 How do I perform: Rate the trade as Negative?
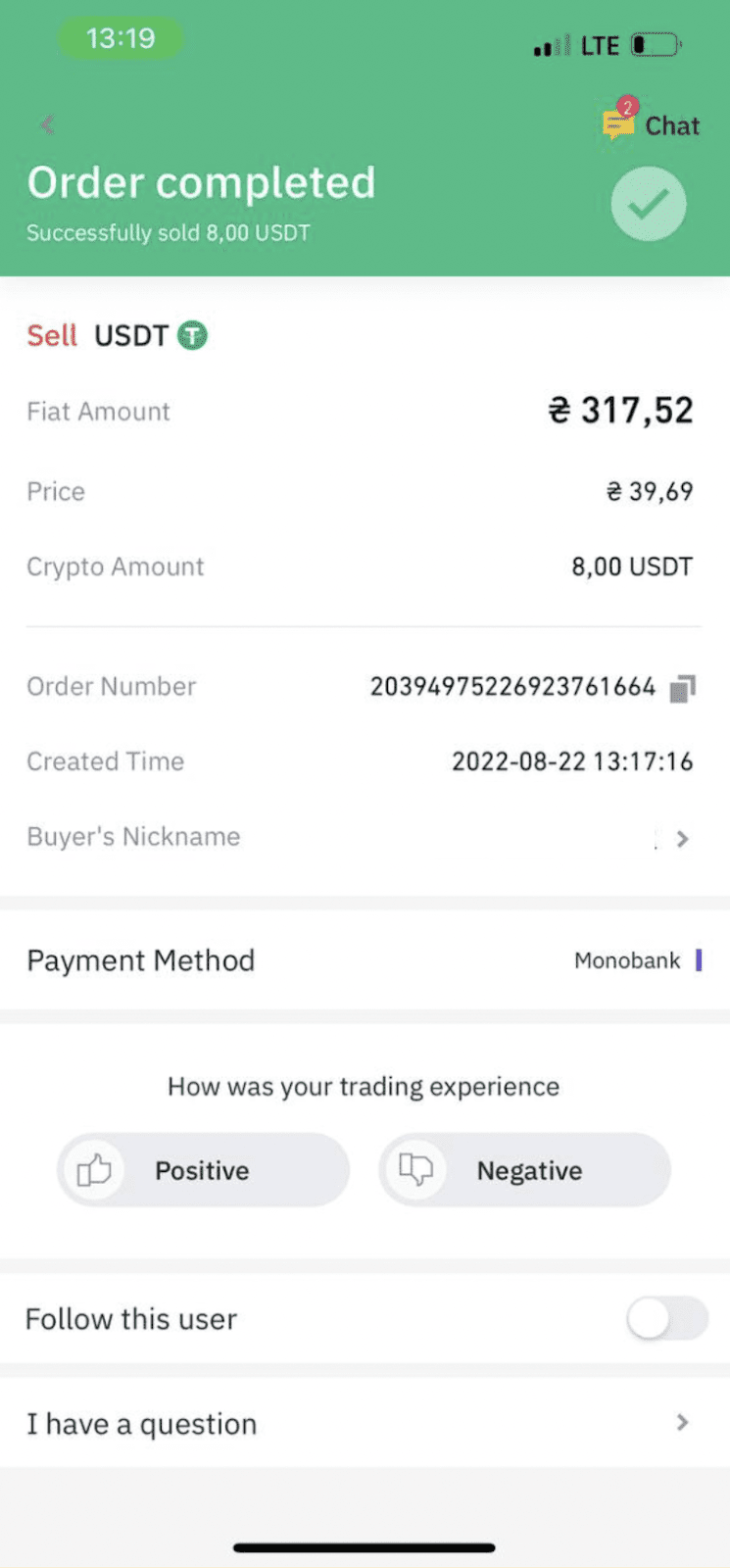pyautogui.click(x=525, y=1170)
